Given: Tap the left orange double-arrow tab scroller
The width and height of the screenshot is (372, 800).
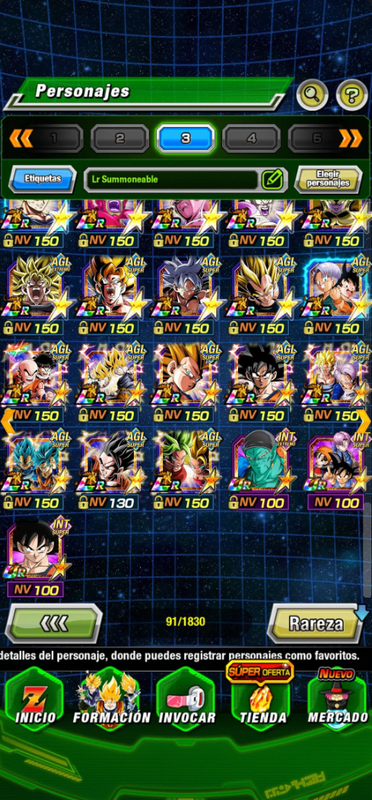Looking at the screenshot, I should pos(21,138).
